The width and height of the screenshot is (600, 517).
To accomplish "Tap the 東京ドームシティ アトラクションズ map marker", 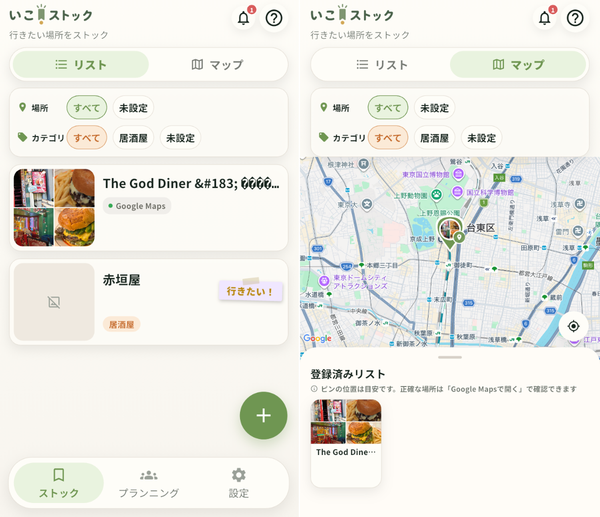I will [324, 281].
